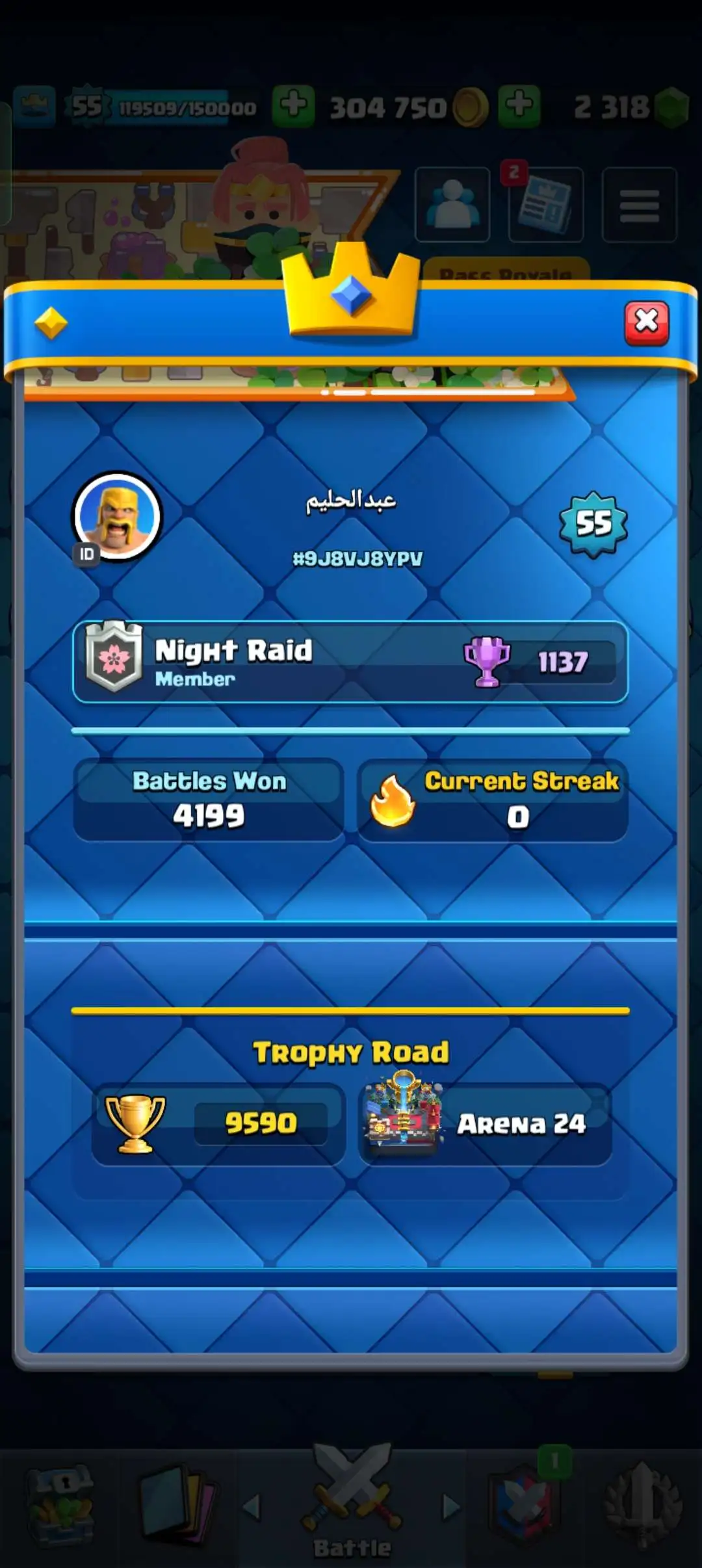The image size is (702, 1568).
Task: Tap the player tag #9J8VJ8YPV
Action: click(x=357, y=558)
